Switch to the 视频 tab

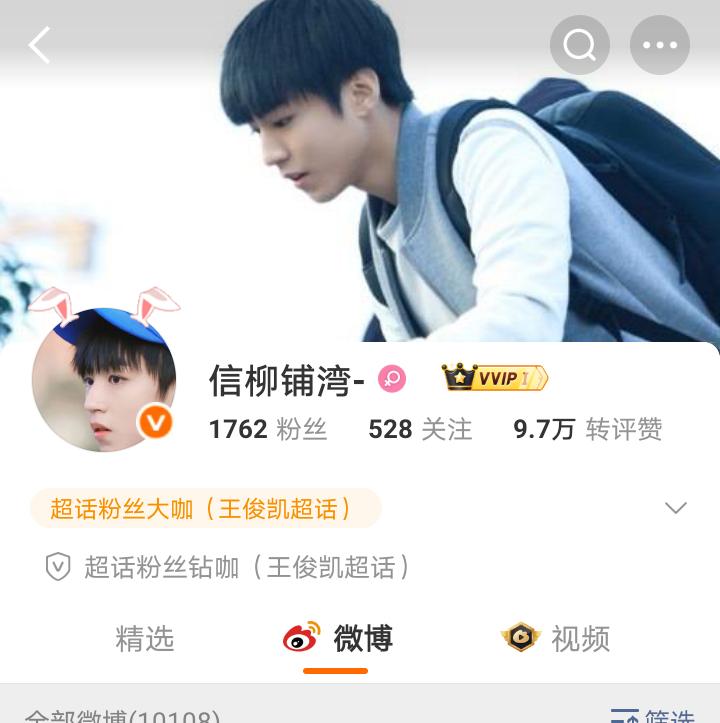click(x=556, y=638)
